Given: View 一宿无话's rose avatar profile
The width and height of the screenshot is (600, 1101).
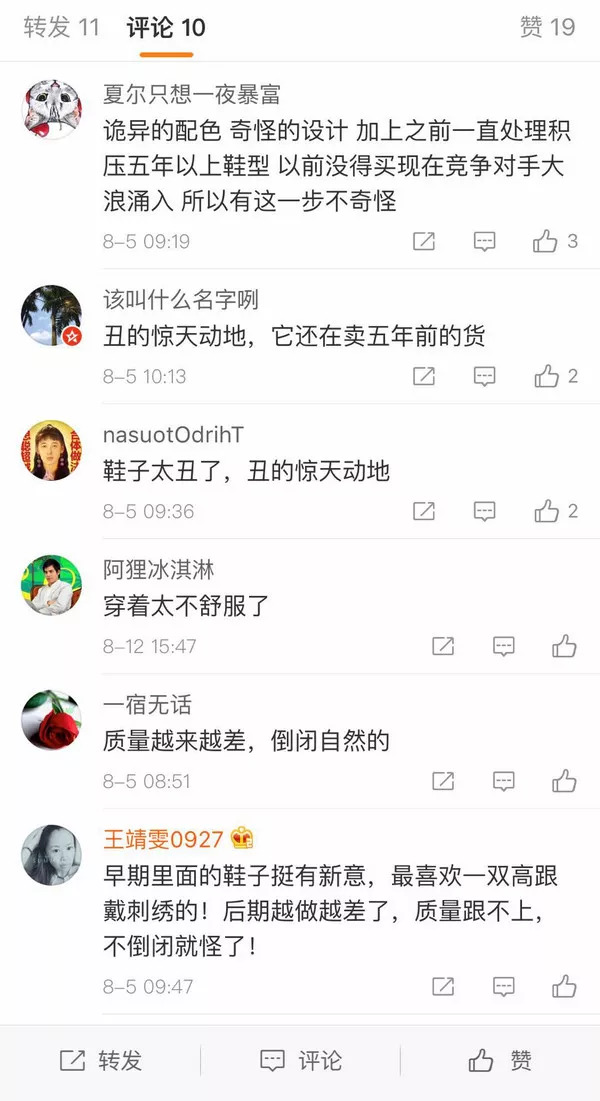Looking at the screenshot, I should click(51, 720).
